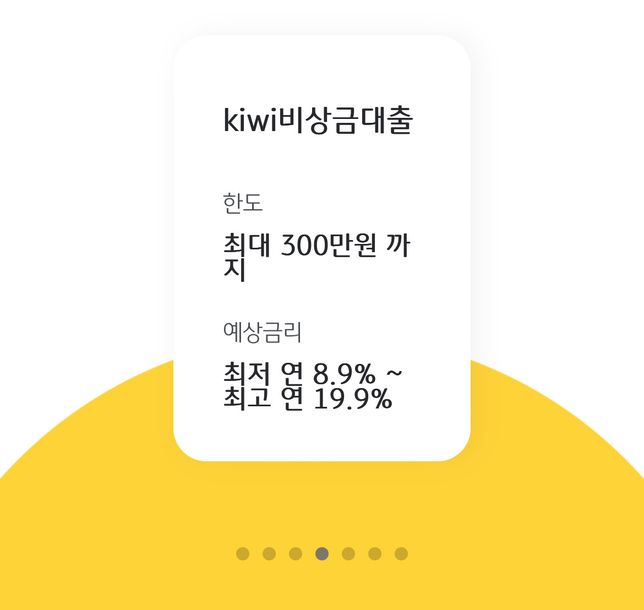Jump to the first page indicator dot

click(x=243, y=554)
